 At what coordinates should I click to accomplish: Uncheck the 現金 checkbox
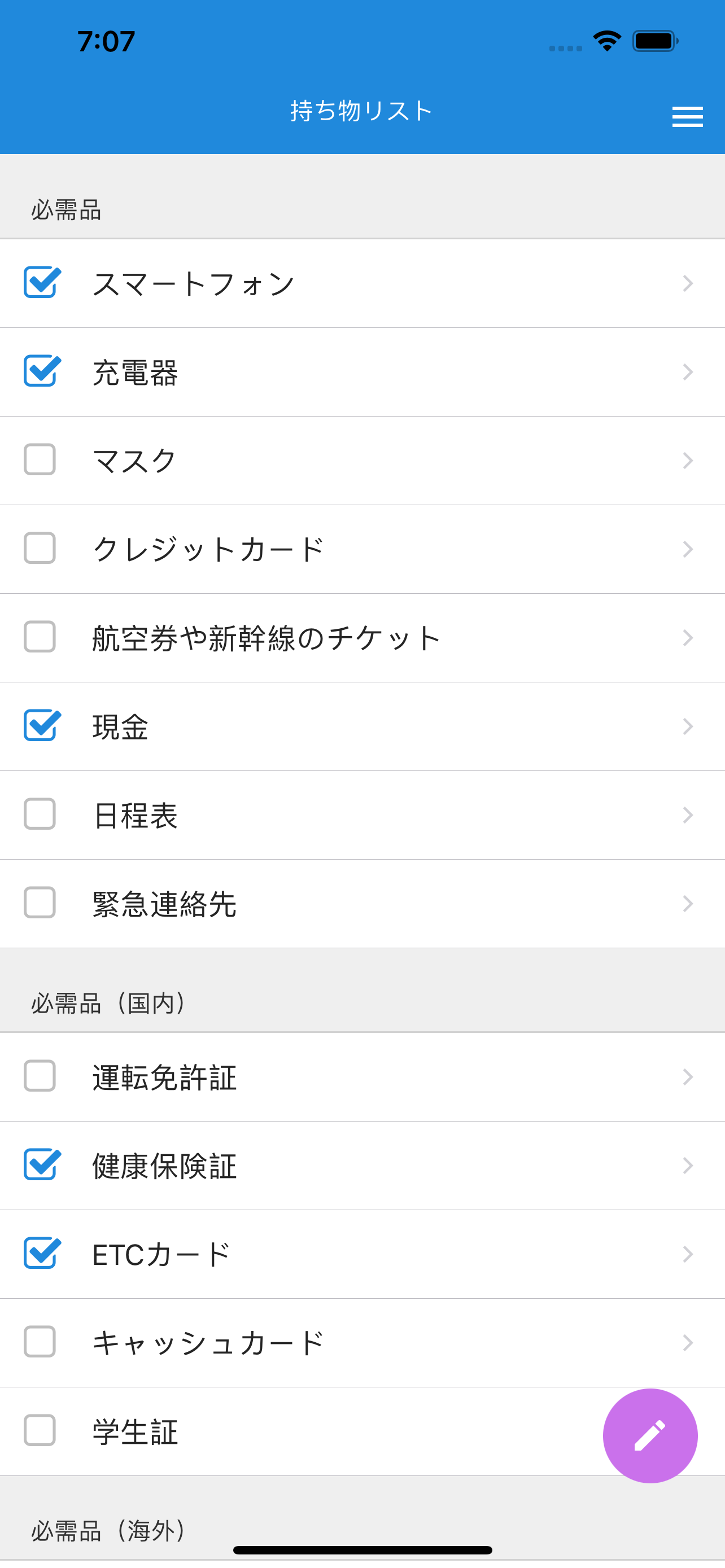(41, 725)
